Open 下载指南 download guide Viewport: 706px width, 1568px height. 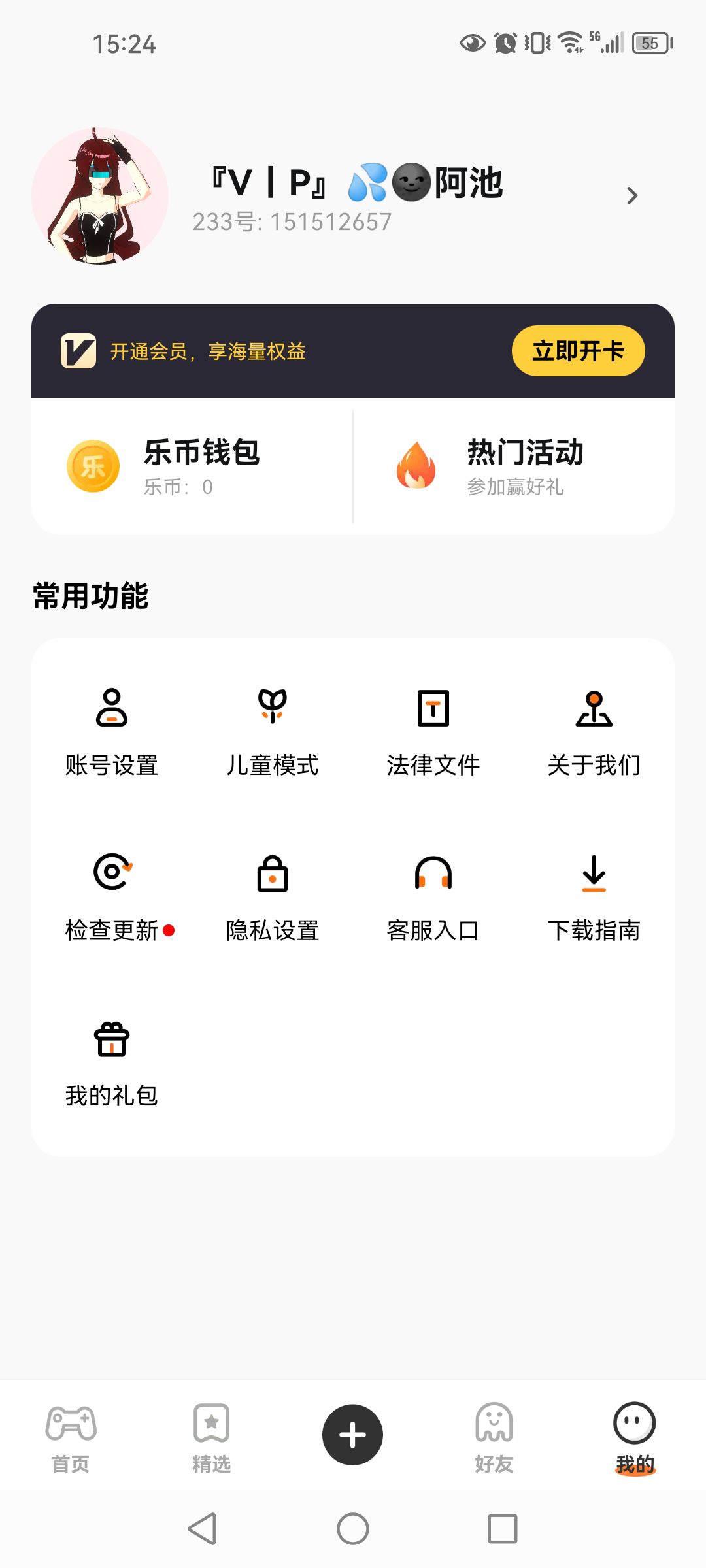pos(594,897)
